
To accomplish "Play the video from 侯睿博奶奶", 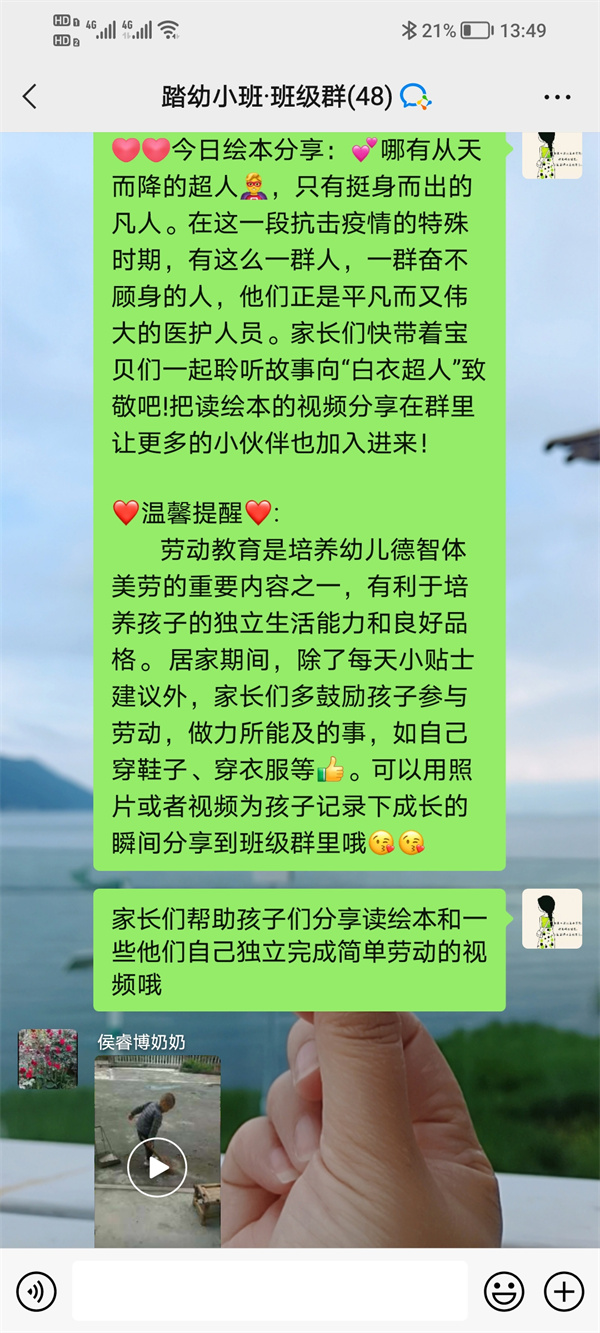I will [157, 1167].
